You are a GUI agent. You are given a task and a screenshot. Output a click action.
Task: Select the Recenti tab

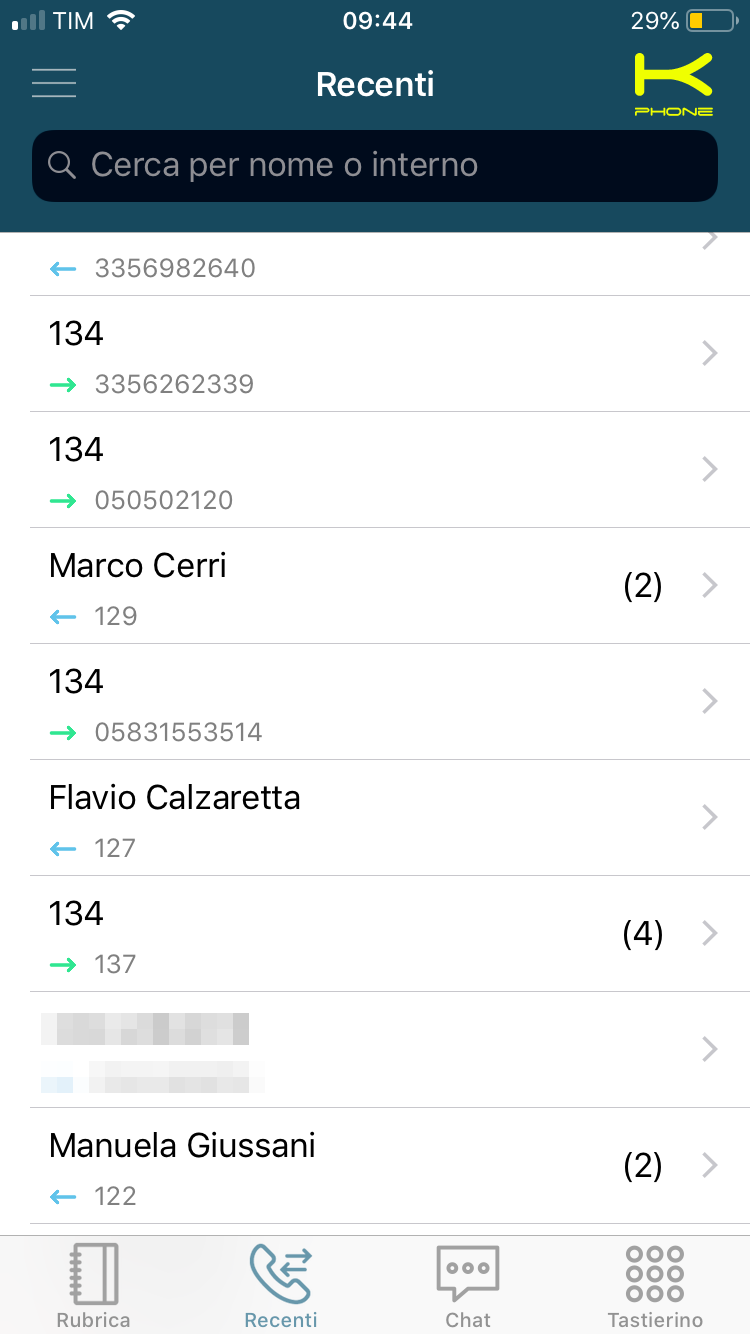pos(281,1285)
